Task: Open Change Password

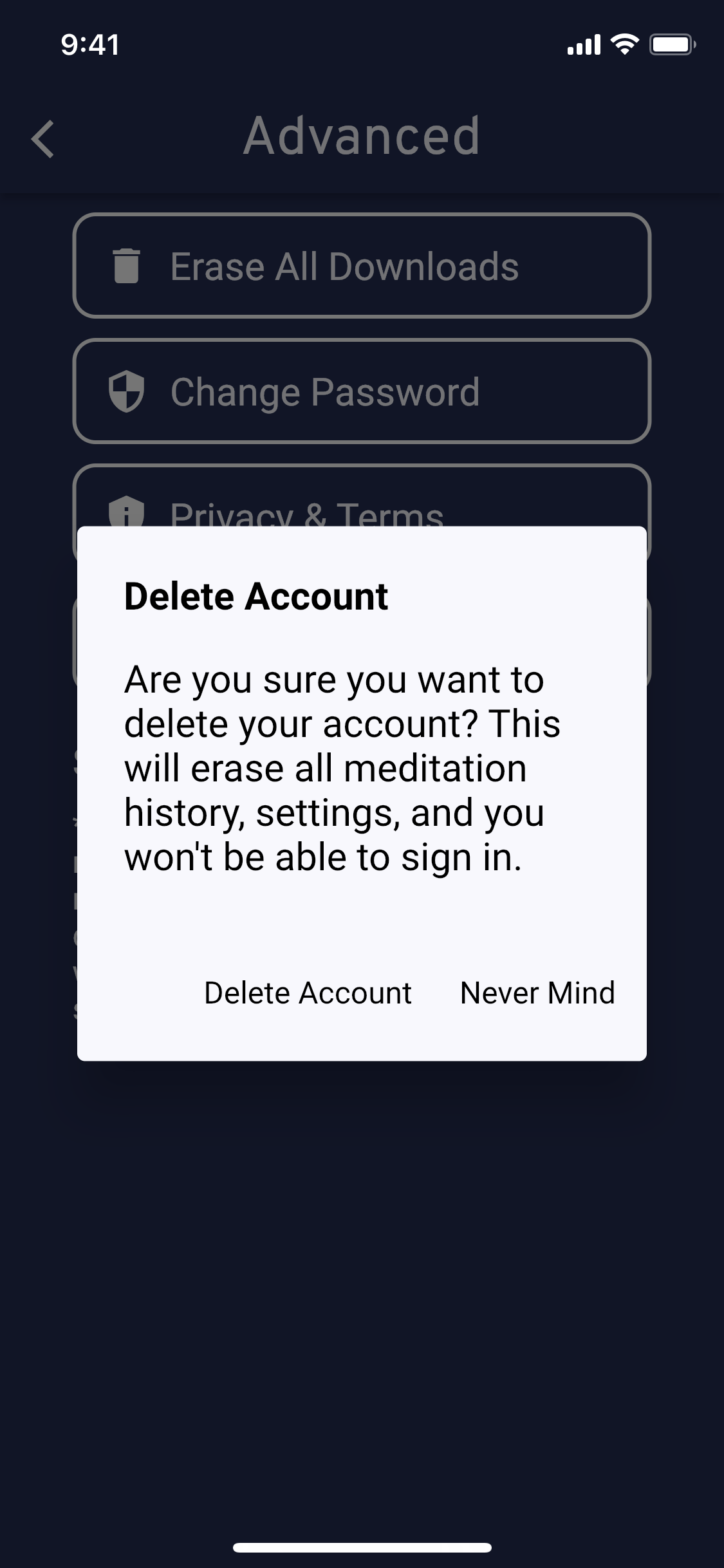Action: coord(362,391)
